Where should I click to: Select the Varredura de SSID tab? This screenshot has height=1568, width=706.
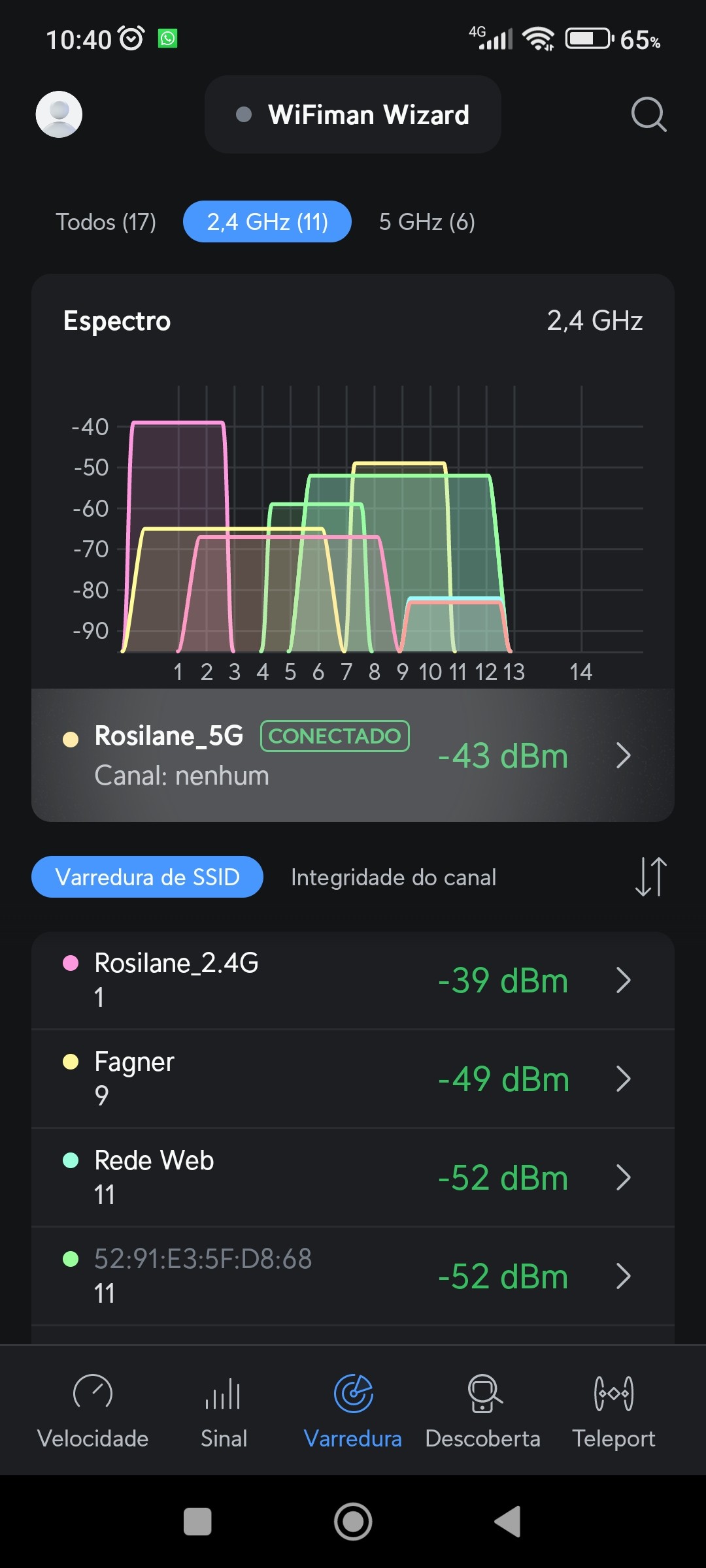[x=148, y=877]
